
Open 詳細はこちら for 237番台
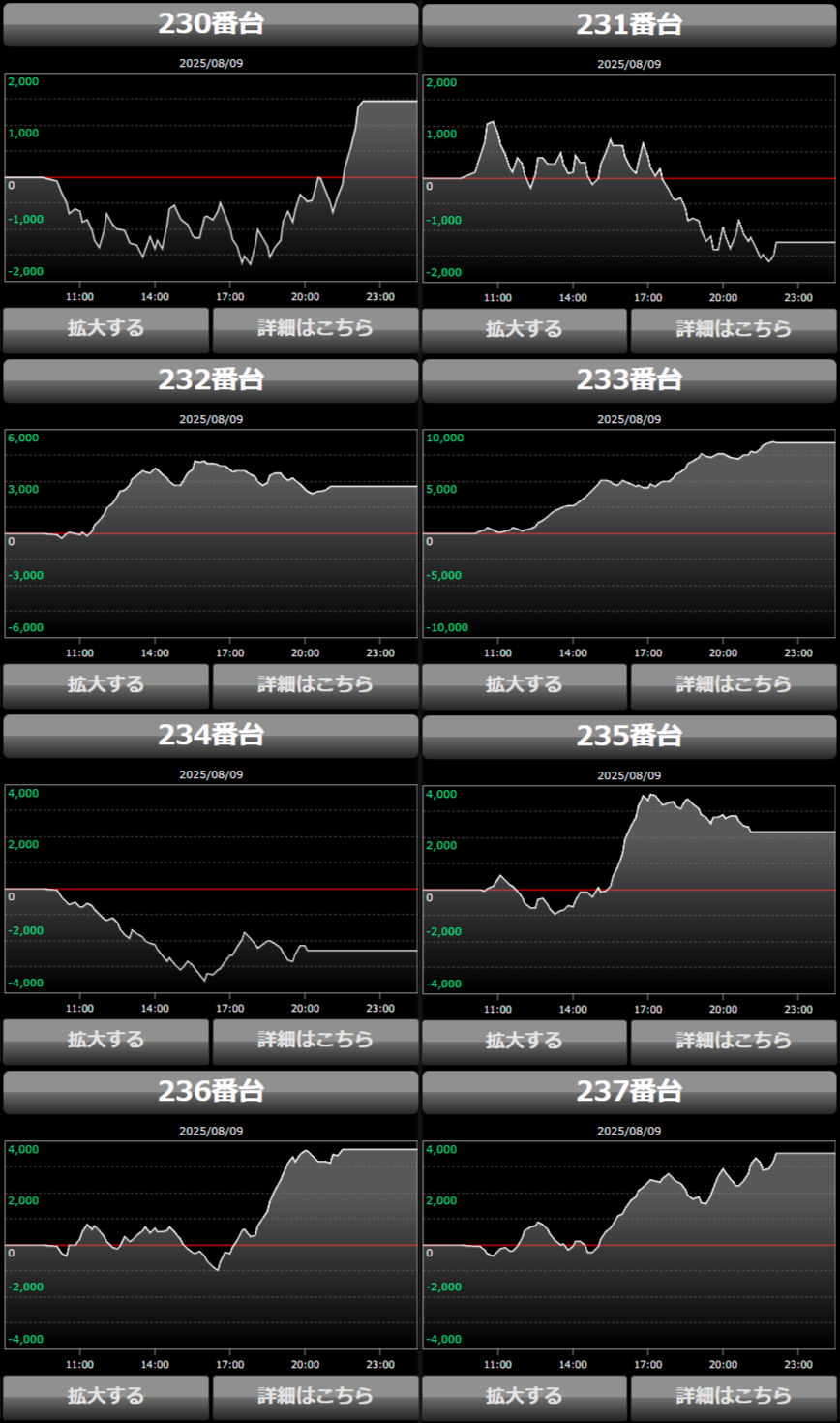tap(734, 1397)
